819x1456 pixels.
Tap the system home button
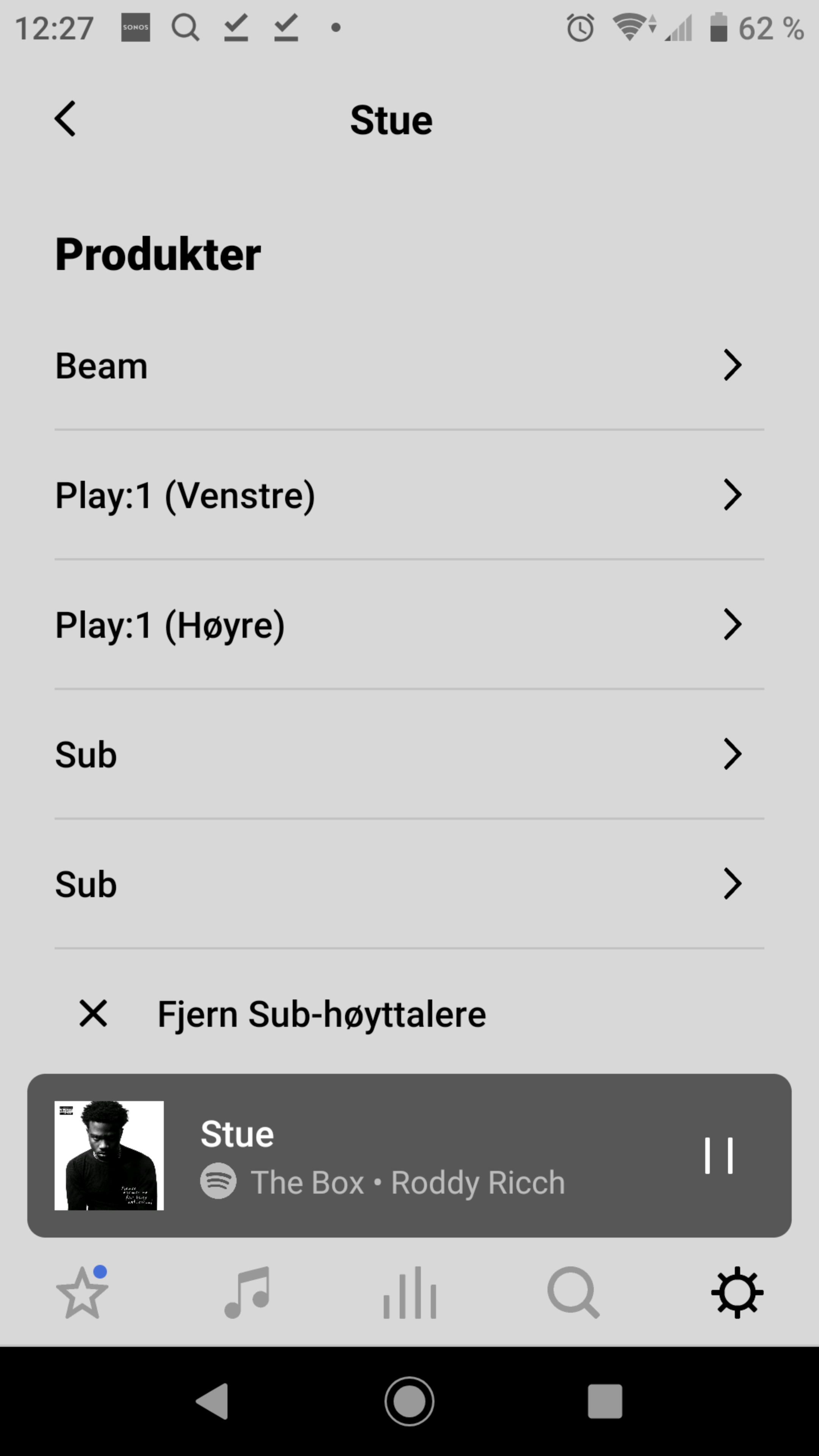pyautogui.click(x=409, y=1401)
